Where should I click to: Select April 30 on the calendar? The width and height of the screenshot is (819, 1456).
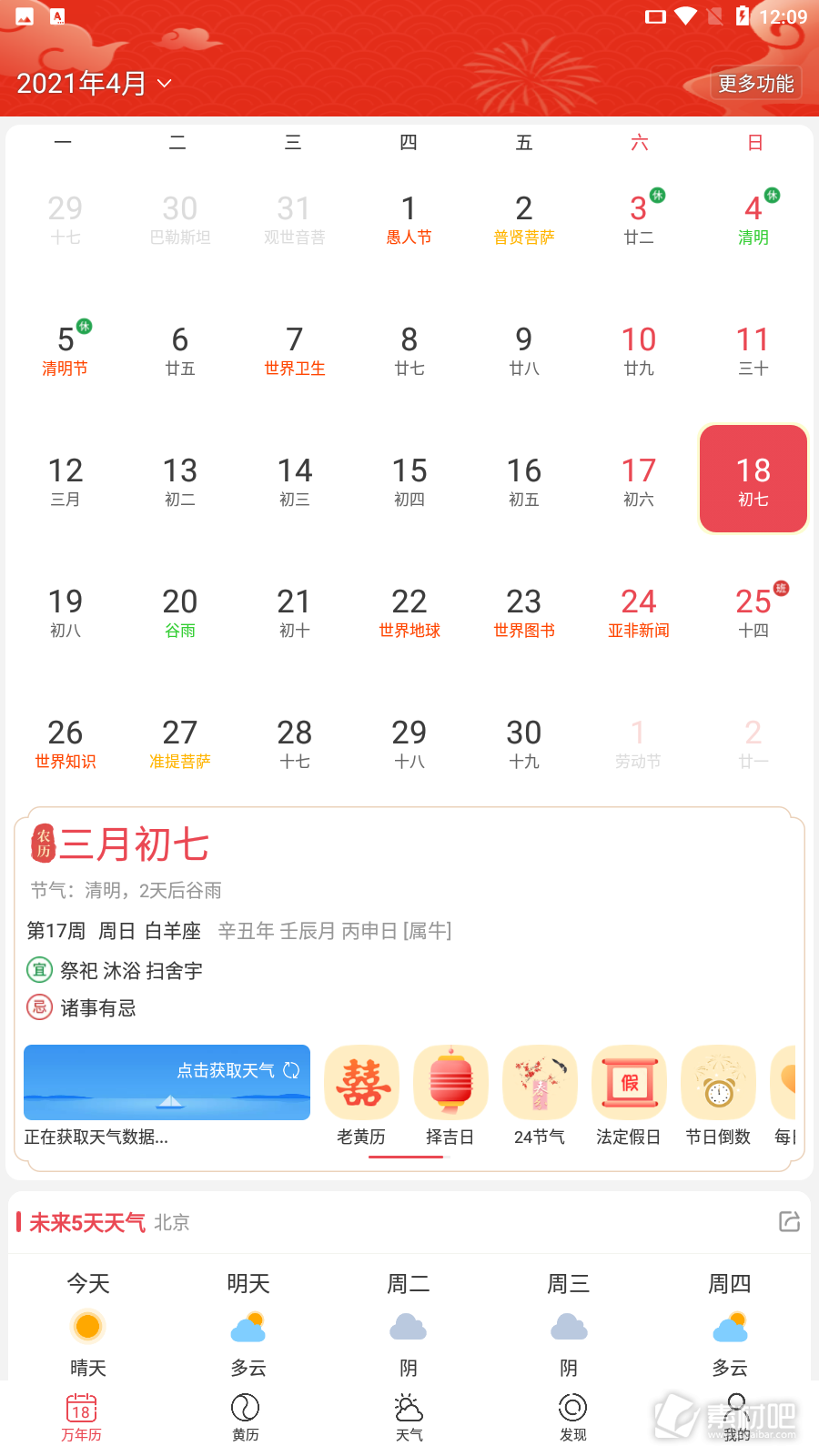(x=524, y=743)
